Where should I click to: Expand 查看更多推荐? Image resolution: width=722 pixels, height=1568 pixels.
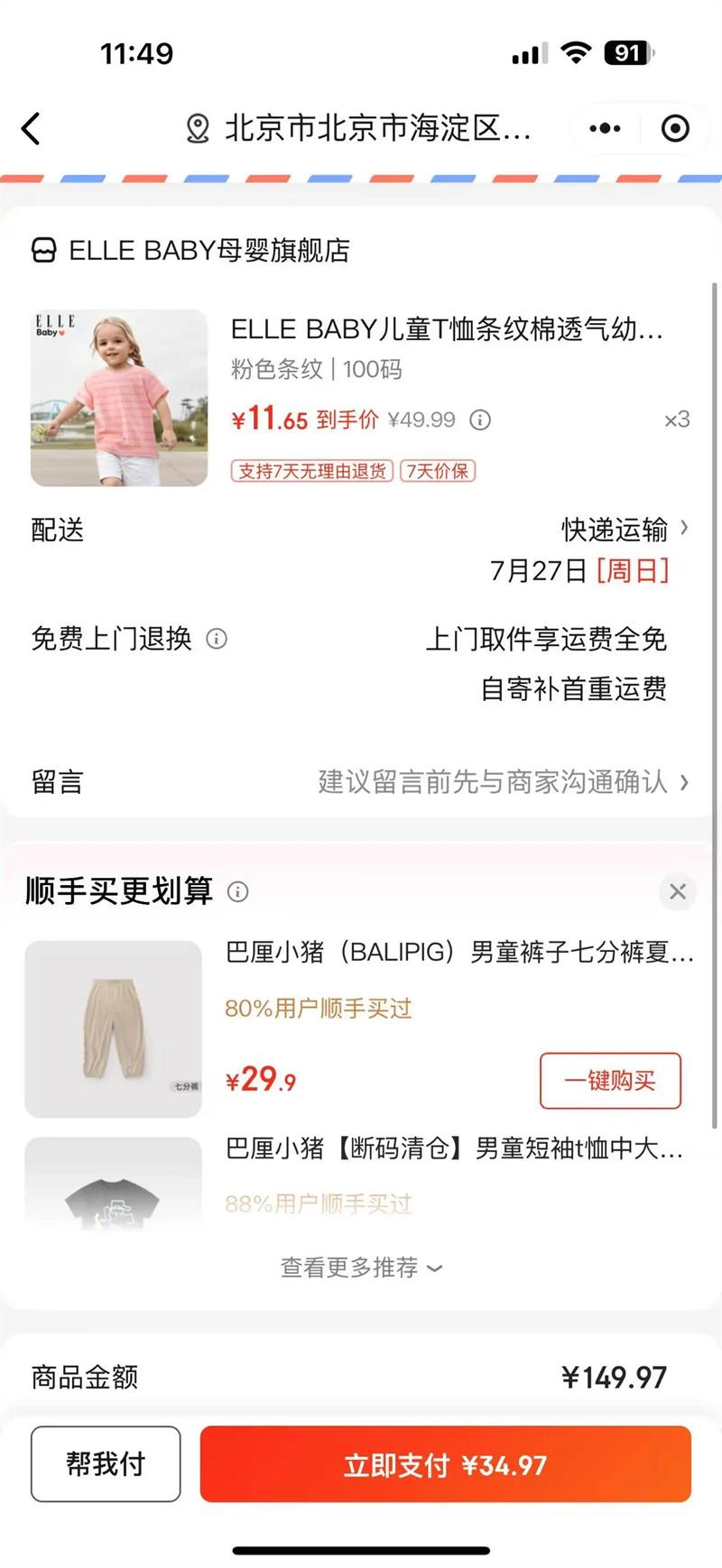361,1268
